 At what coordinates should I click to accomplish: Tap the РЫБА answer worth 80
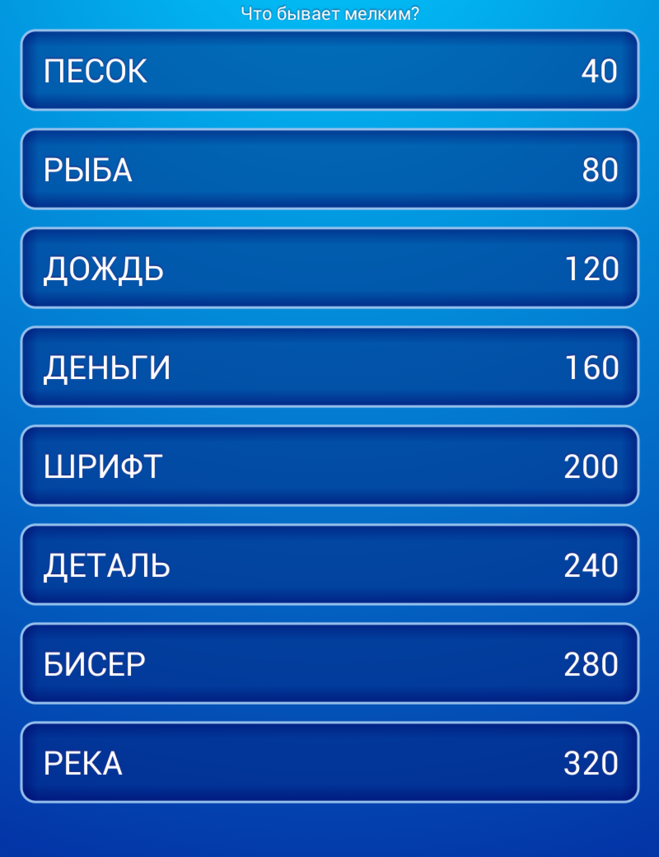click(x=329, y=170)
